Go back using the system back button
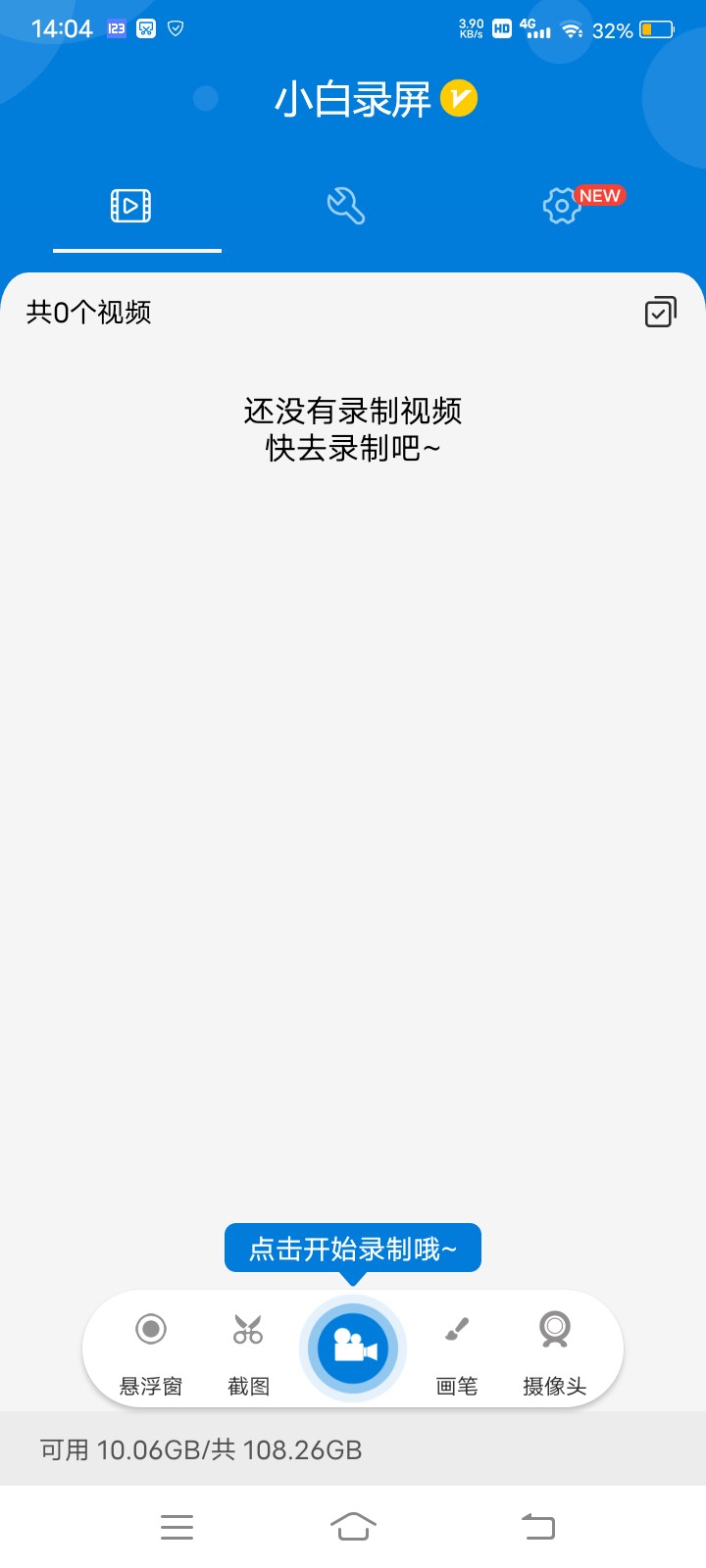The width and height of the screenshot is (706, 1568). click(538, 1526)
